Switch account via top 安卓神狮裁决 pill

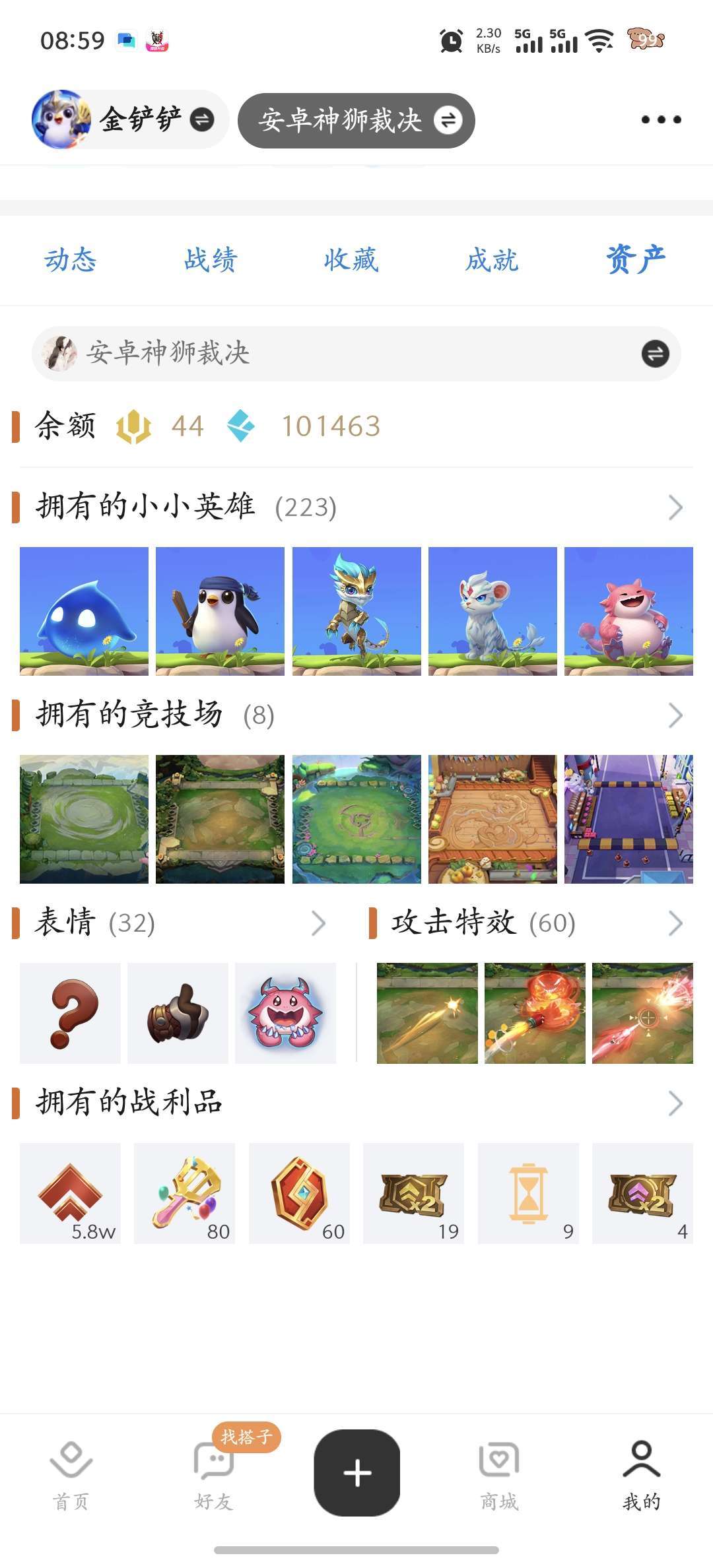pos(356,120)
